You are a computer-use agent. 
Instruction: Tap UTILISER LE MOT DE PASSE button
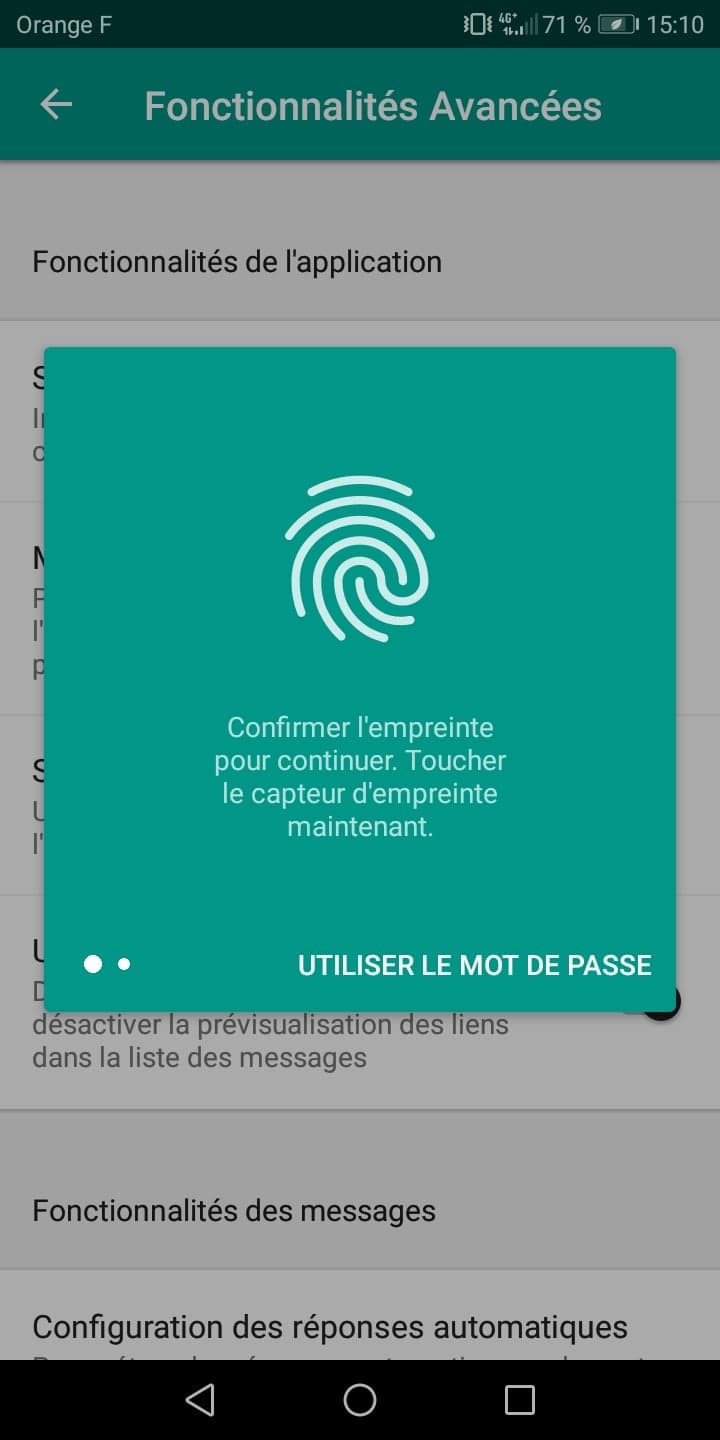point(474,965)
